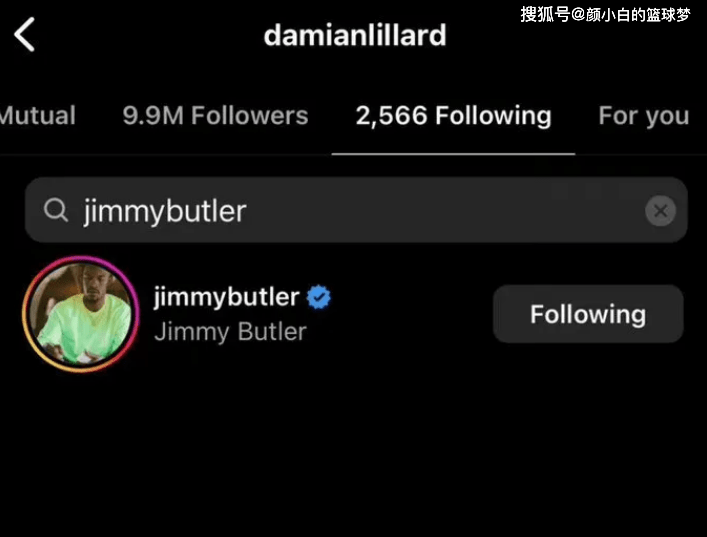Go back using the top-left arrow

click(25, 35)
